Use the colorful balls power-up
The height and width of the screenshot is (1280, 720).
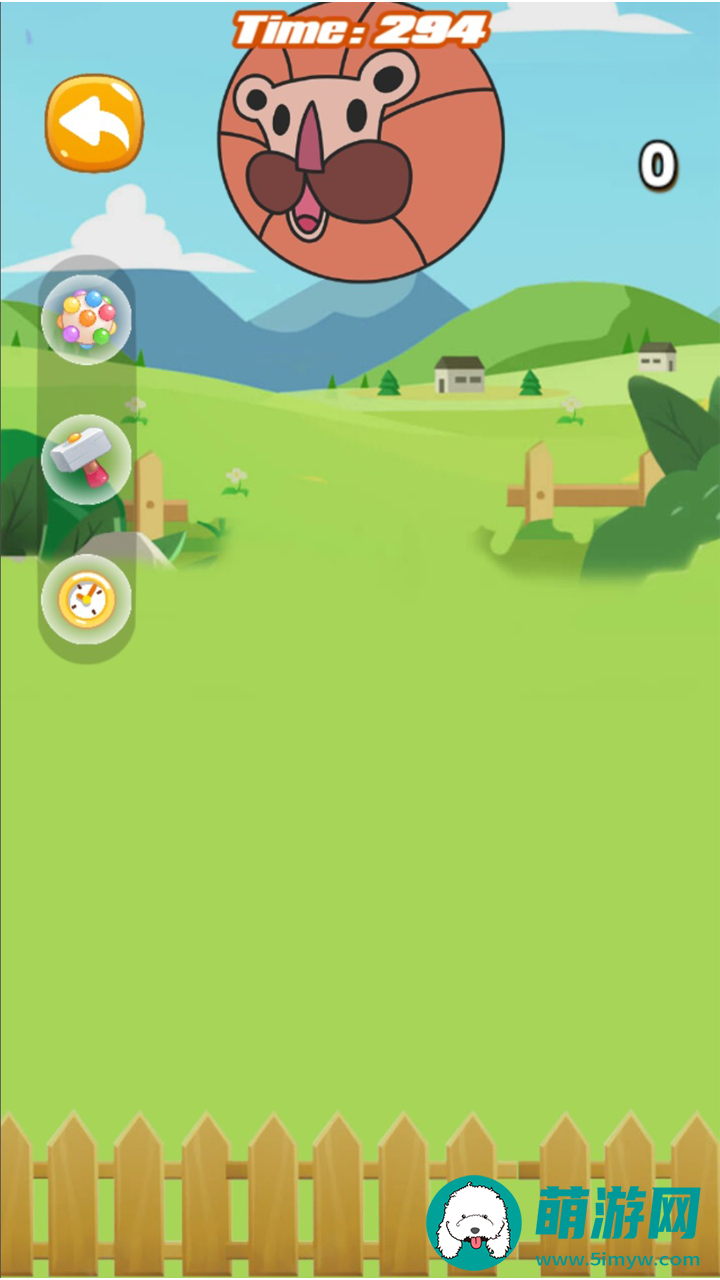87,319
